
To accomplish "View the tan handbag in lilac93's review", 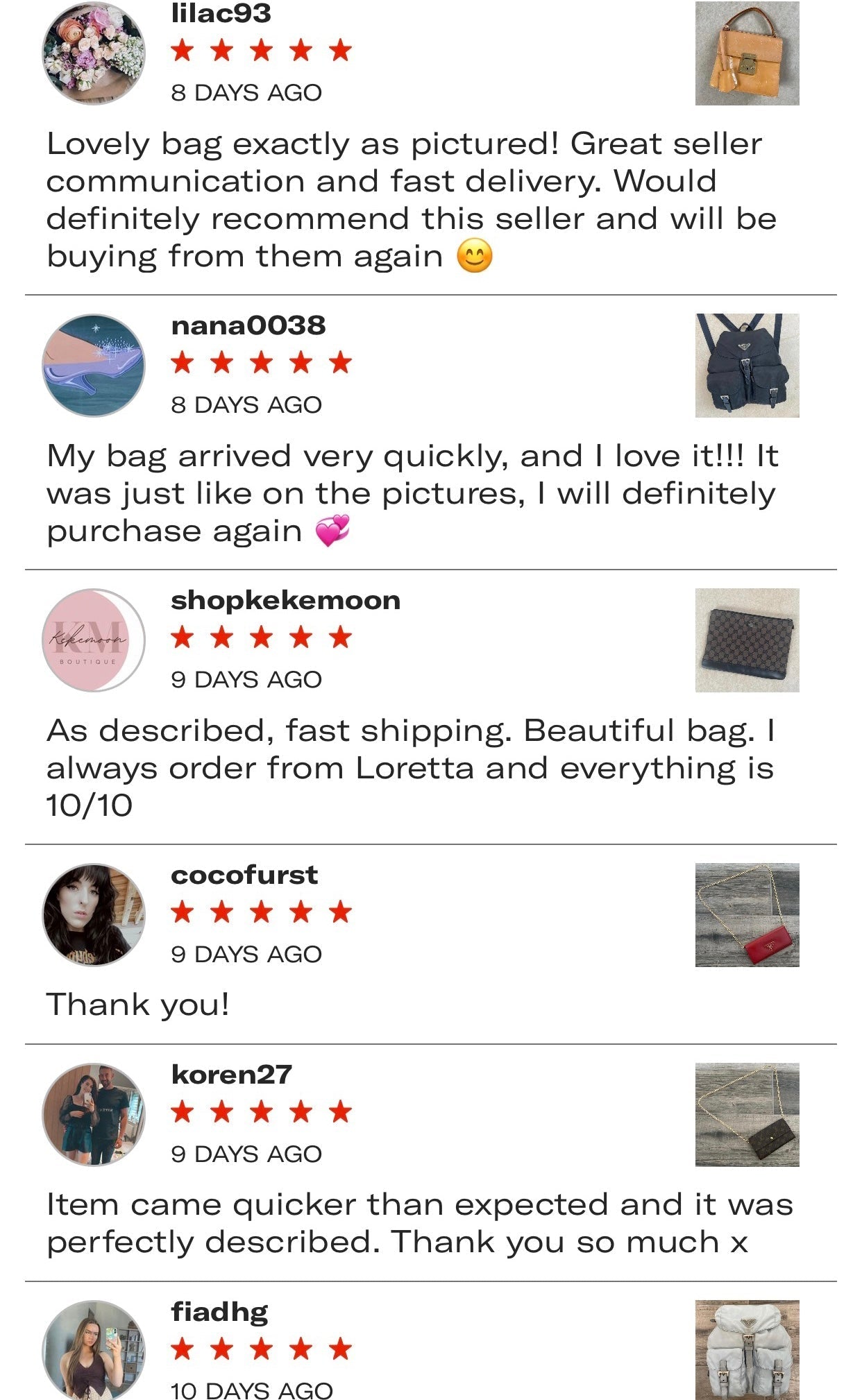I will [x=747, y=53].
